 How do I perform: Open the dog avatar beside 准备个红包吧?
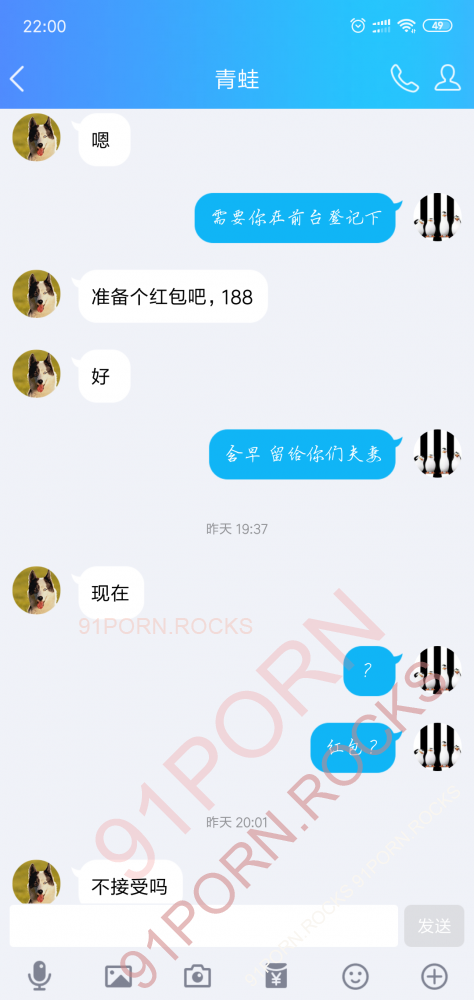pyautogui.click(x=36, y=294)
